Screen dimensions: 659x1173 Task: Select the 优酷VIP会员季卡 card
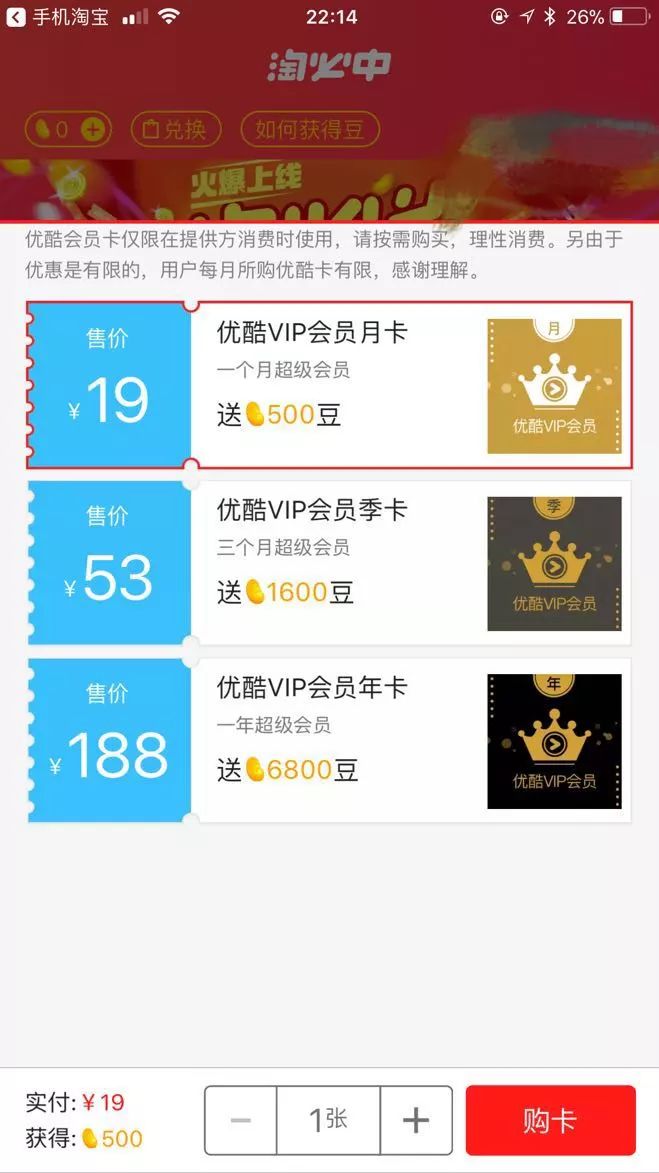330,562
